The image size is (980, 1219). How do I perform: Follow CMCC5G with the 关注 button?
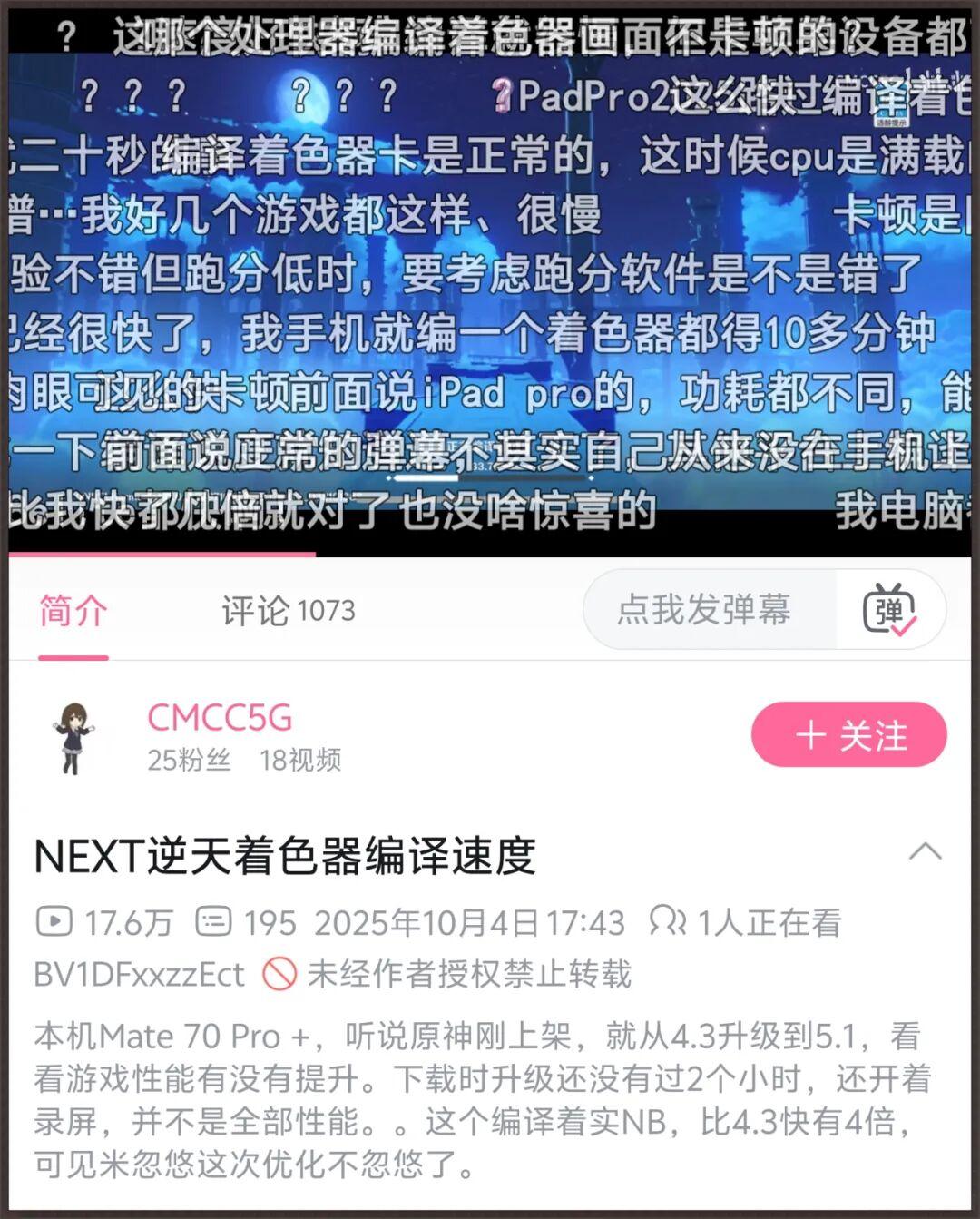click(x=848, y=735)
